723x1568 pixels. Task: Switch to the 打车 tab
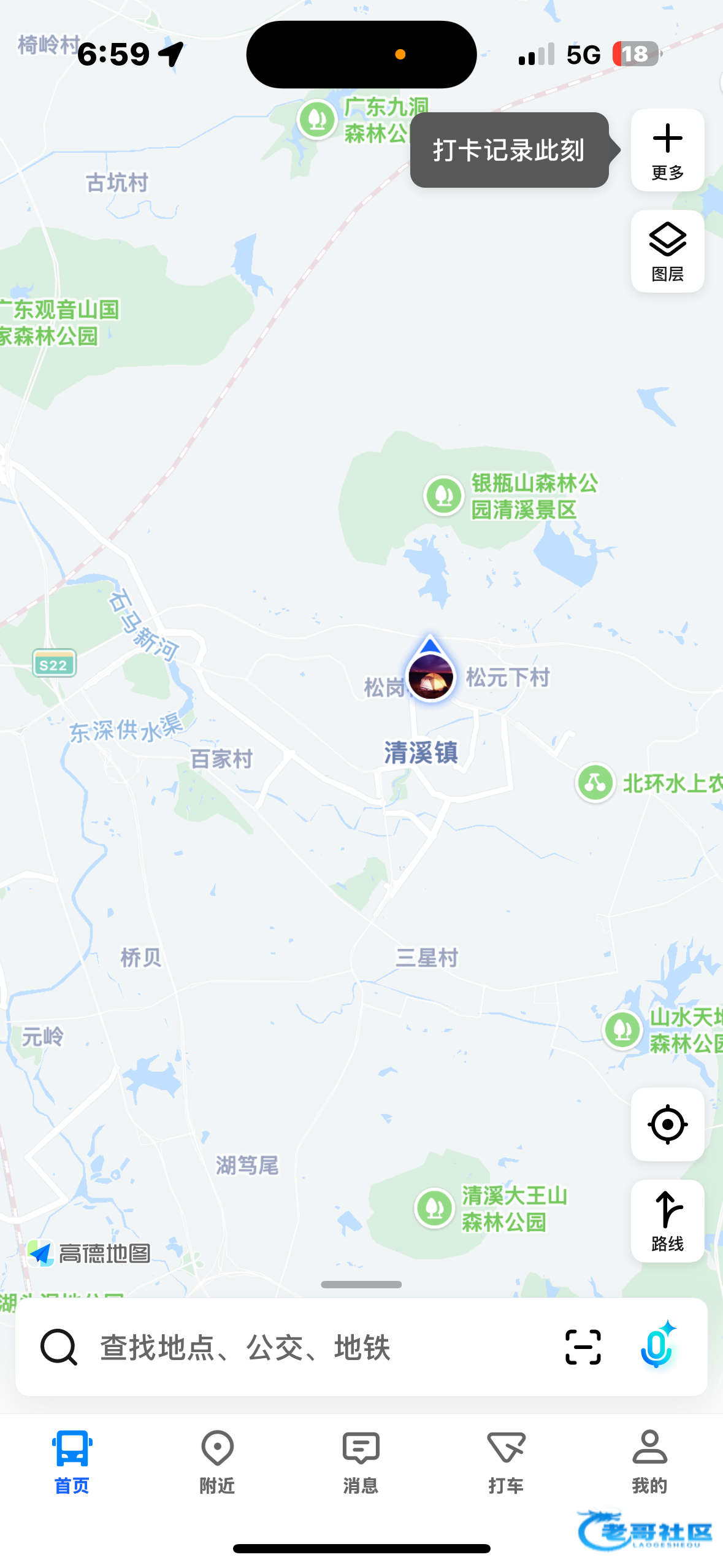coord(505,1461)
